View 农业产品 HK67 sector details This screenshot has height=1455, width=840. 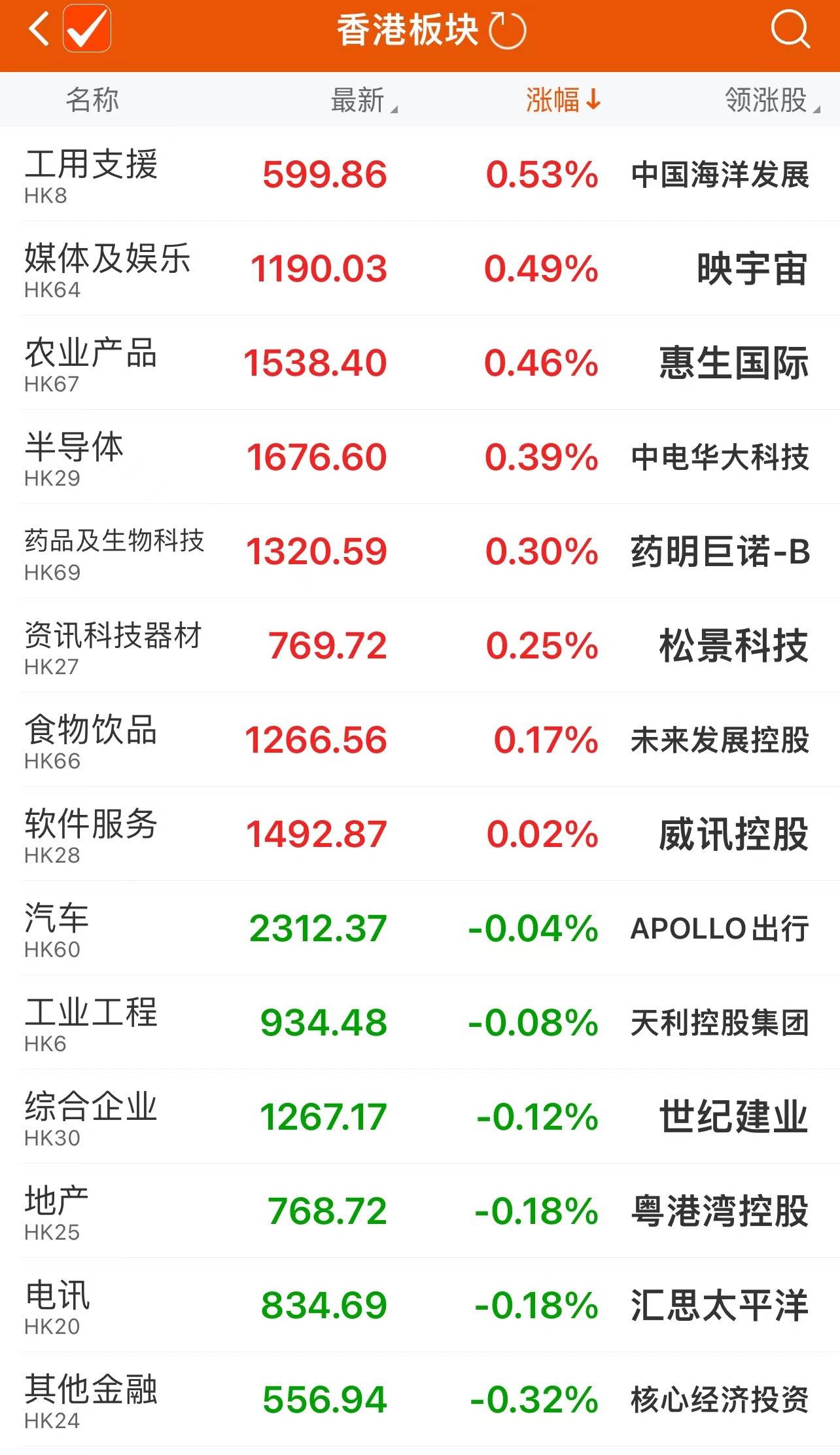pyautogui.click(x=419, y=363)
